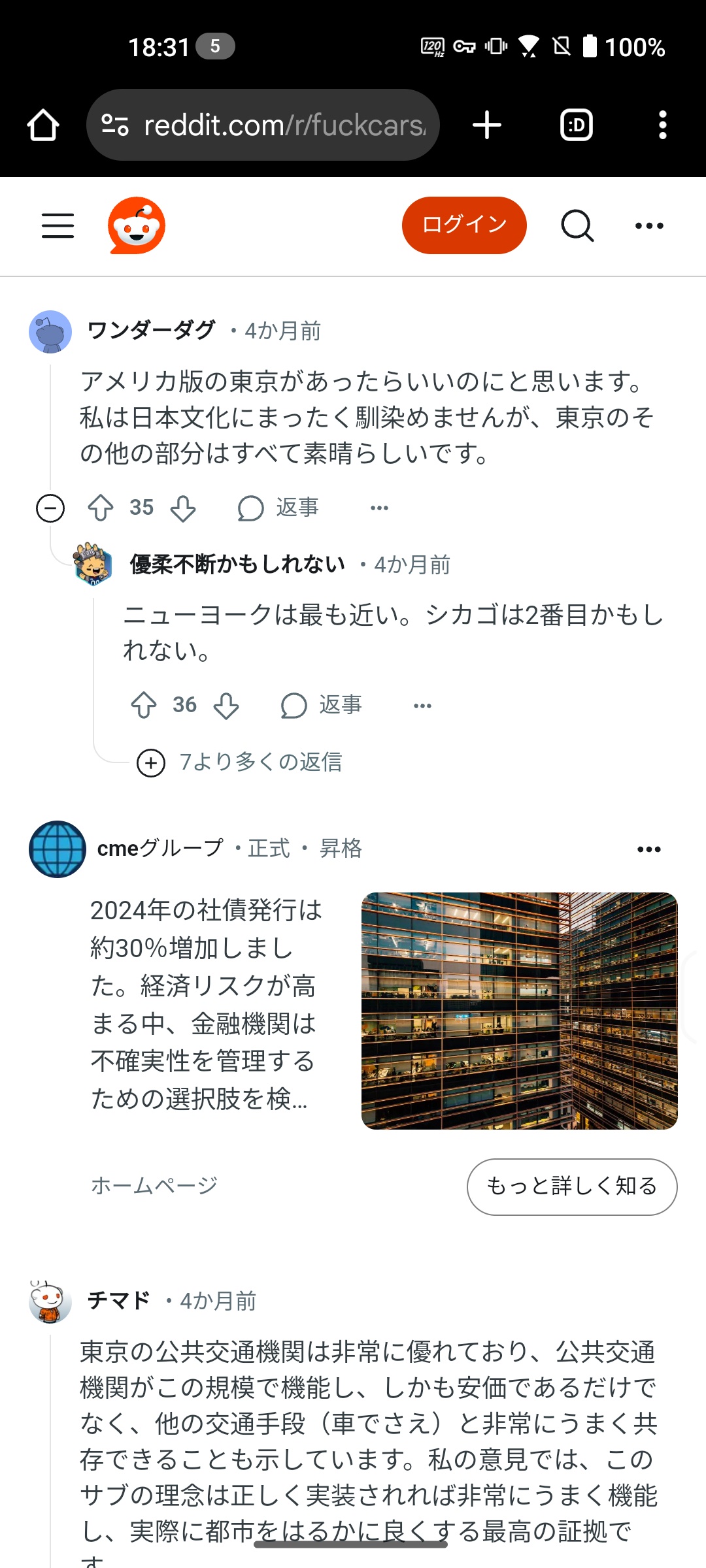Open the browser overflow menu
The image size is (706, 1568).
click(x=662, y=125)
